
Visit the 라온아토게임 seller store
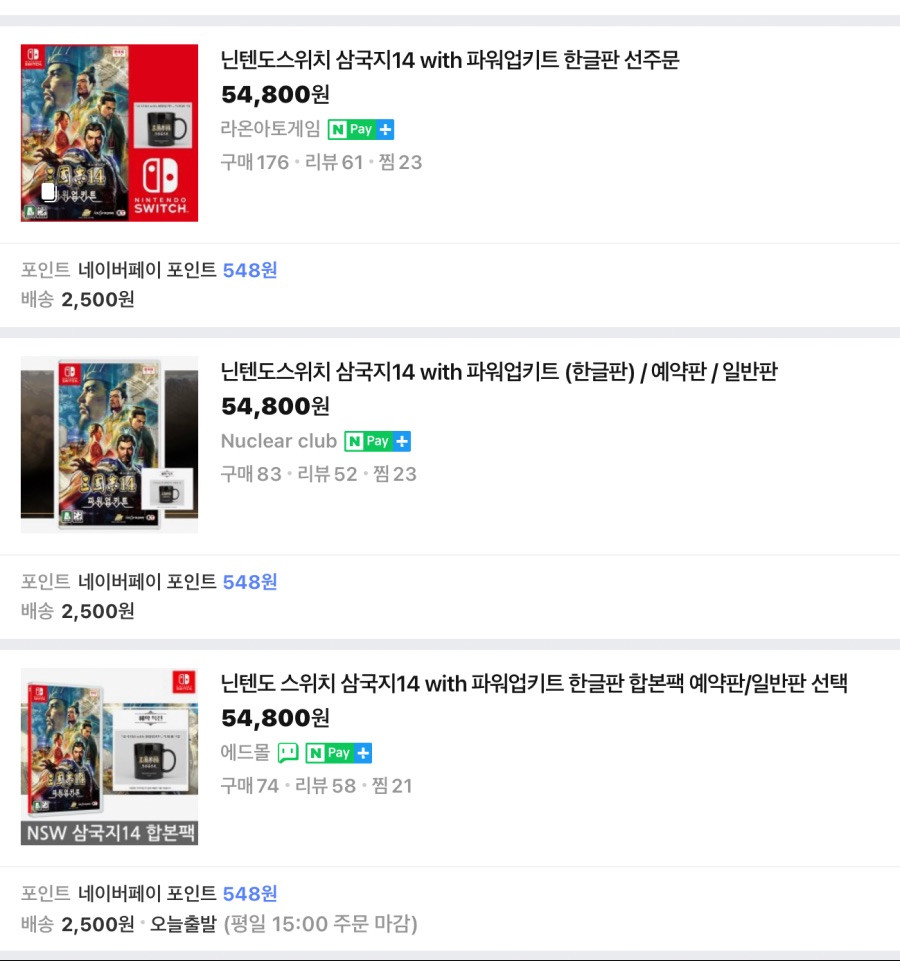pyautogui.click(x=270, y=129)
